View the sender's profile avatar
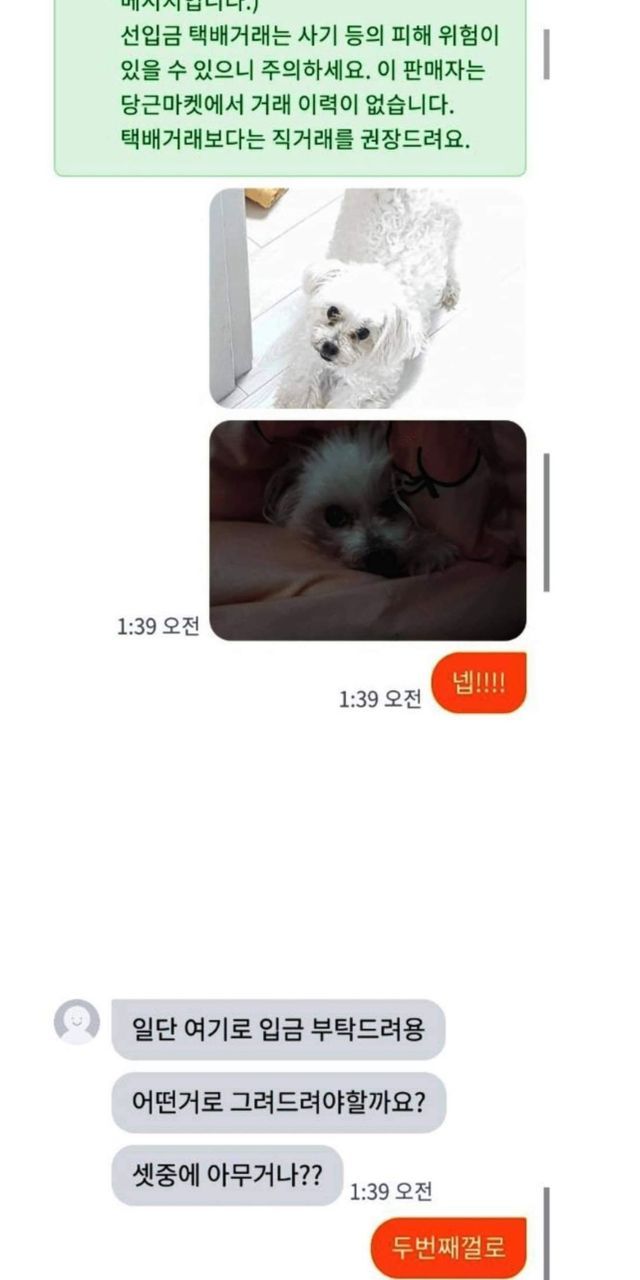Screen dimensions: 640x1280 pyautogui.click(x=77, y=1021)
